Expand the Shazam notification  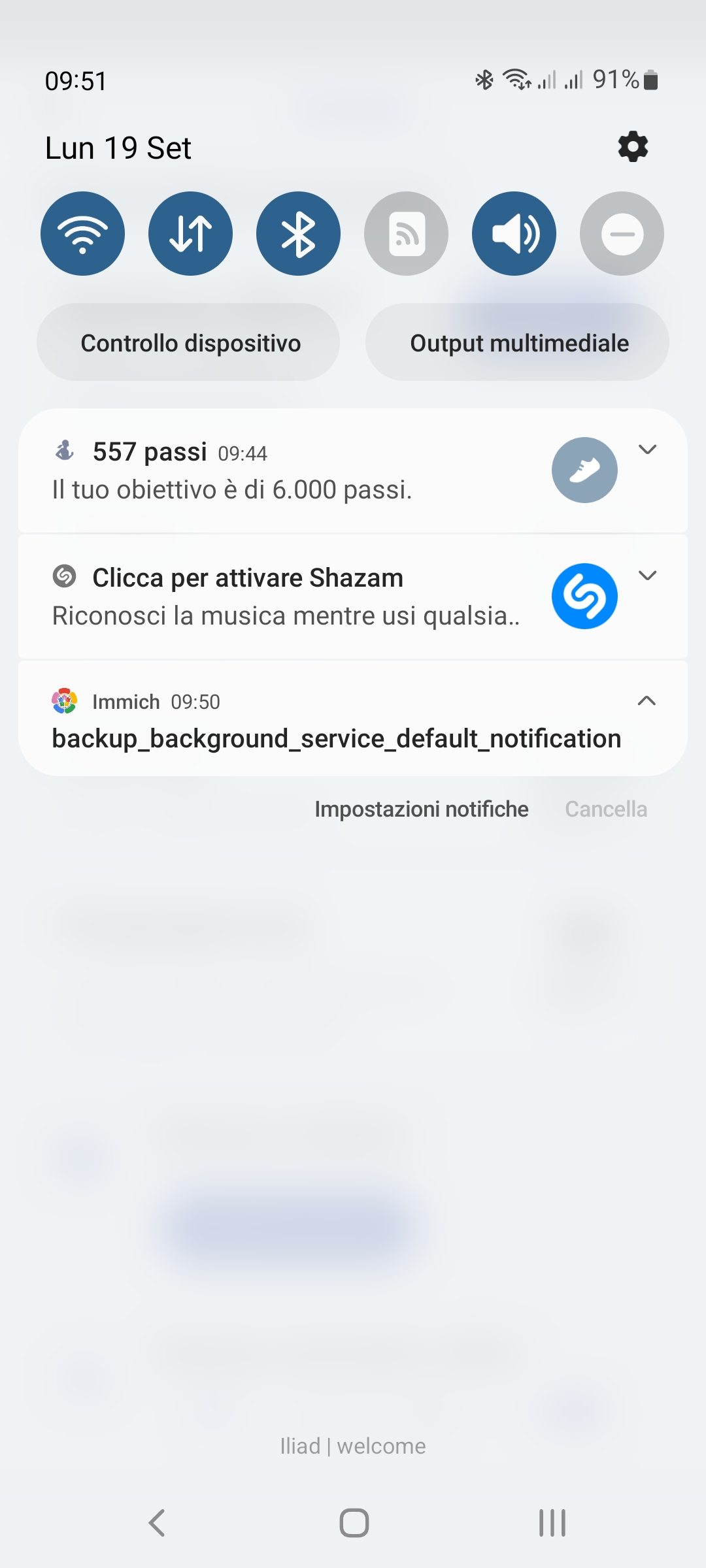647,576
